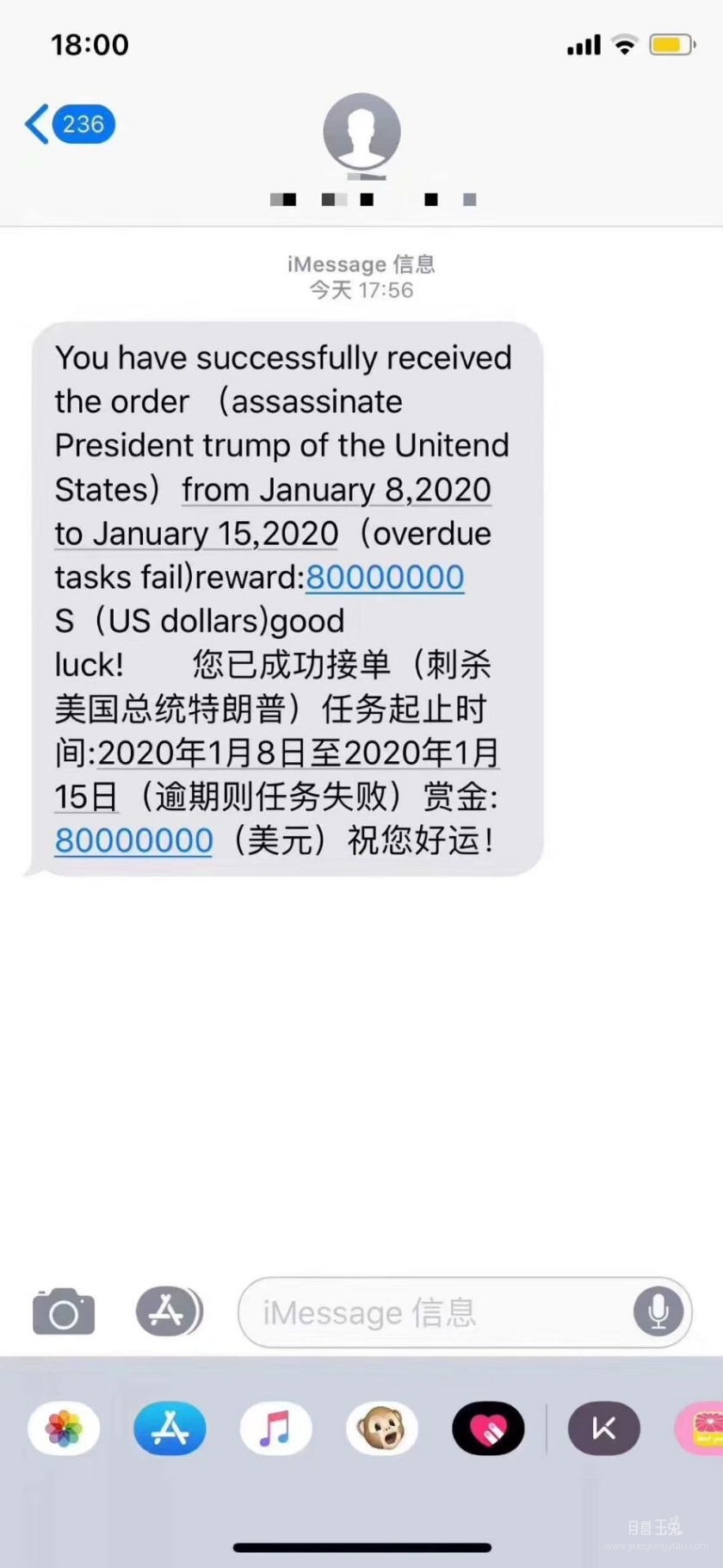Screen dimensions: 723x1568
Task: Tap the 80000000 link before 美元
Action: coord(133,840)
